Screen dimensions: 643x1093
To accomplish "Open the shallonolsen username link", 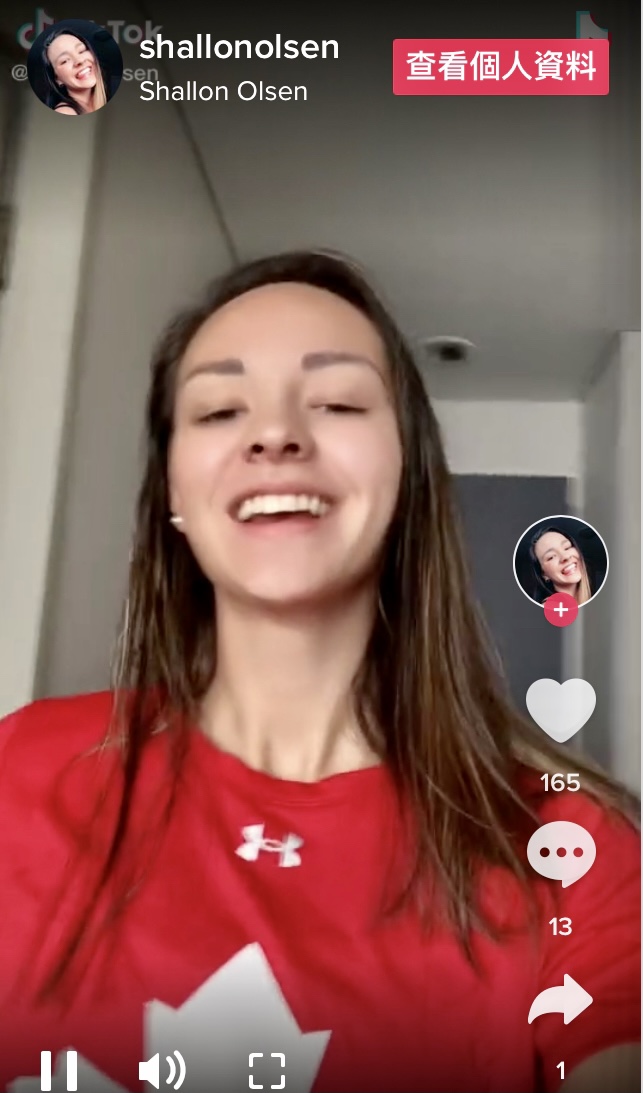I will [239, 47].
